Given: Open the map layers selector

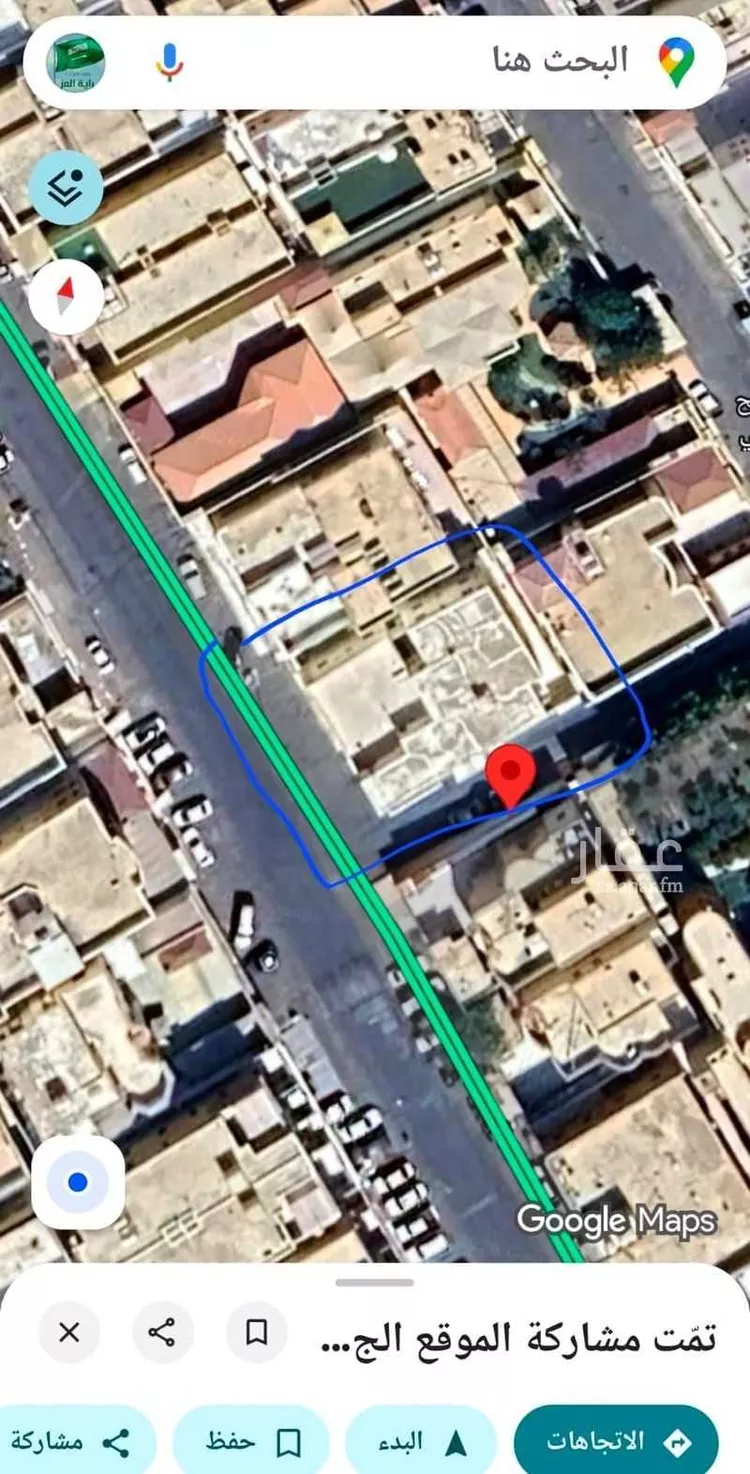Looking at the screenshot, I should click(x=66, y=187).
